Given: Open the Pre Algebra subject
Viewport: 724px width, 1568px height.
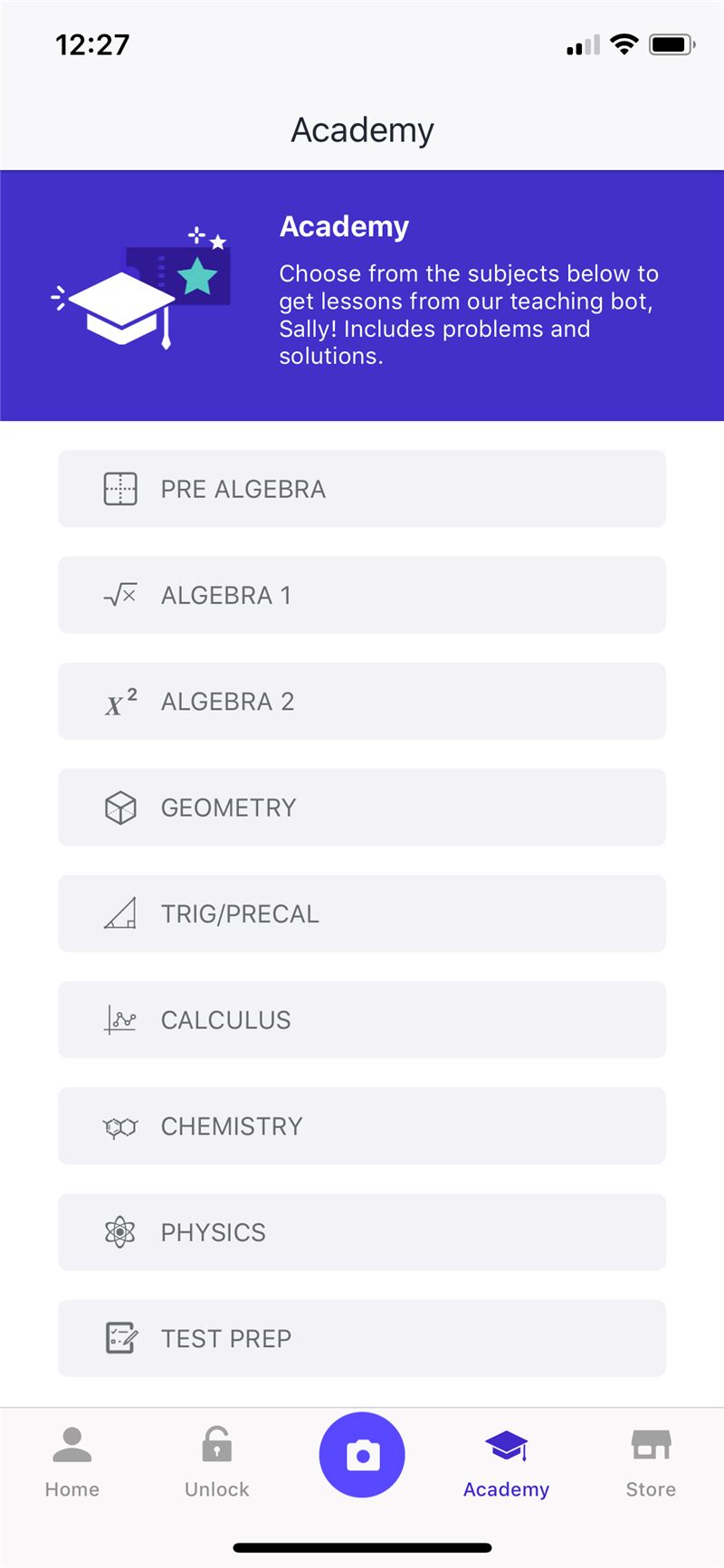Looking at the screenshot, I should coord(362,489).
